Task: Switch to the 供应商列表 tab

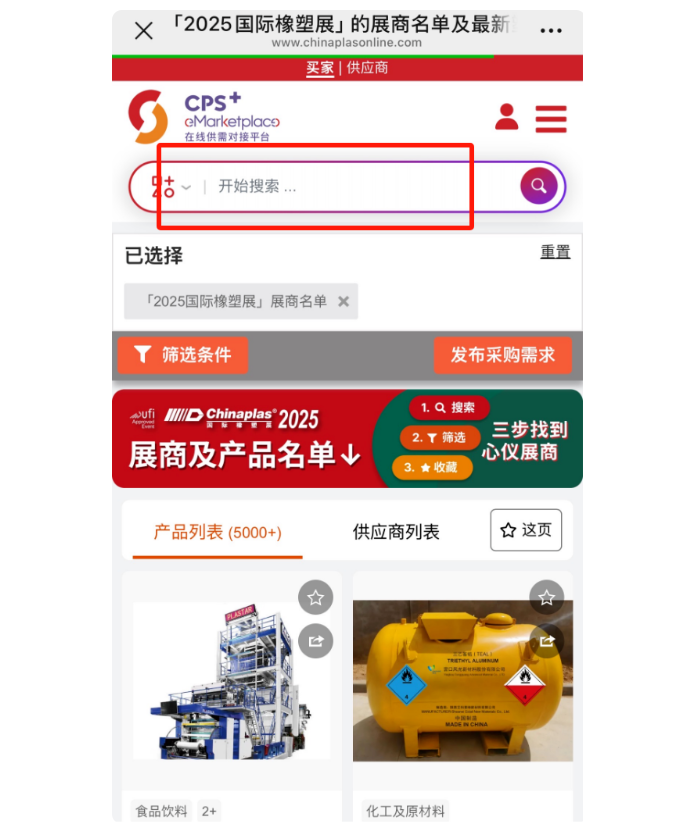Action: pyautogui.click(x=396, y=532)
